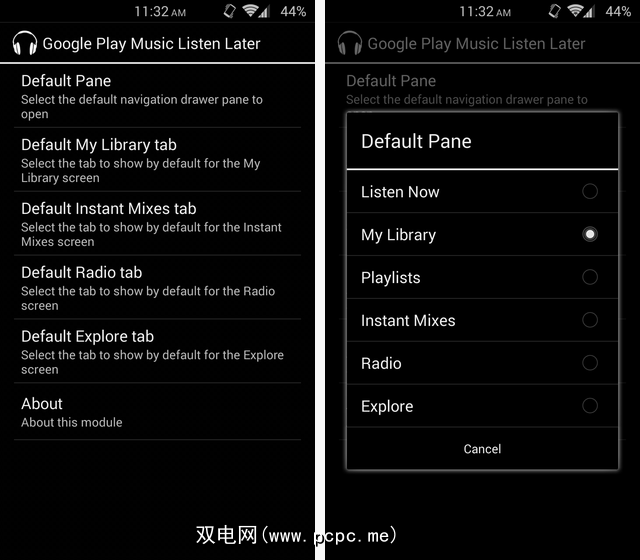
Task: Open the Default Pane setting row
Action: click(x=158, y=95)
